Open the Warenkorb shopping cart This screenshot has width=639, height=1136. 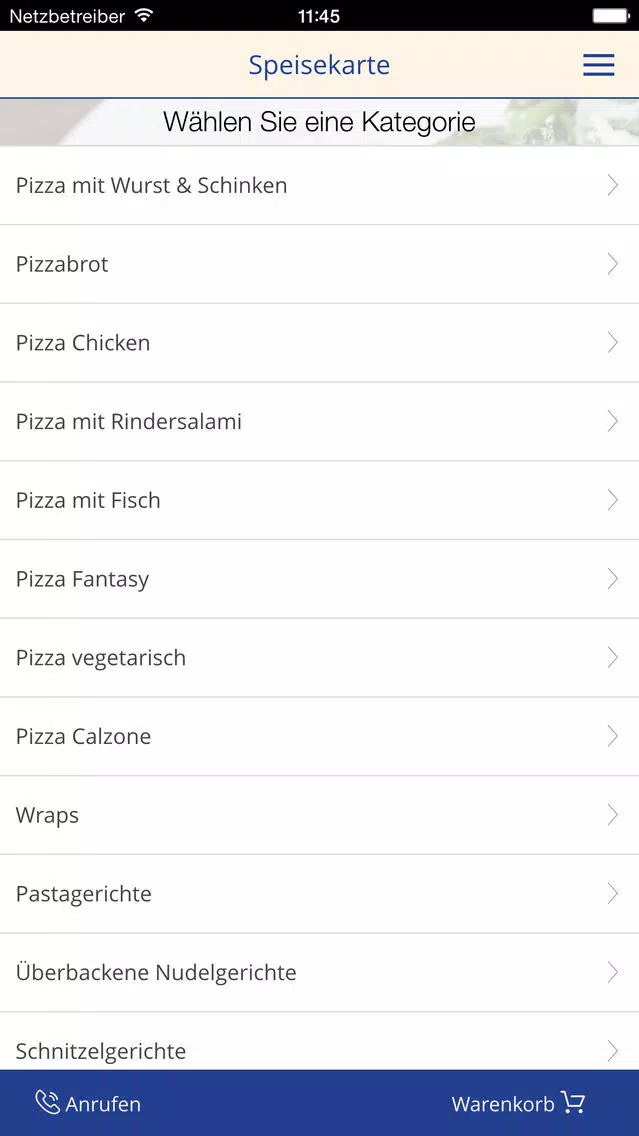point(518,1103)
